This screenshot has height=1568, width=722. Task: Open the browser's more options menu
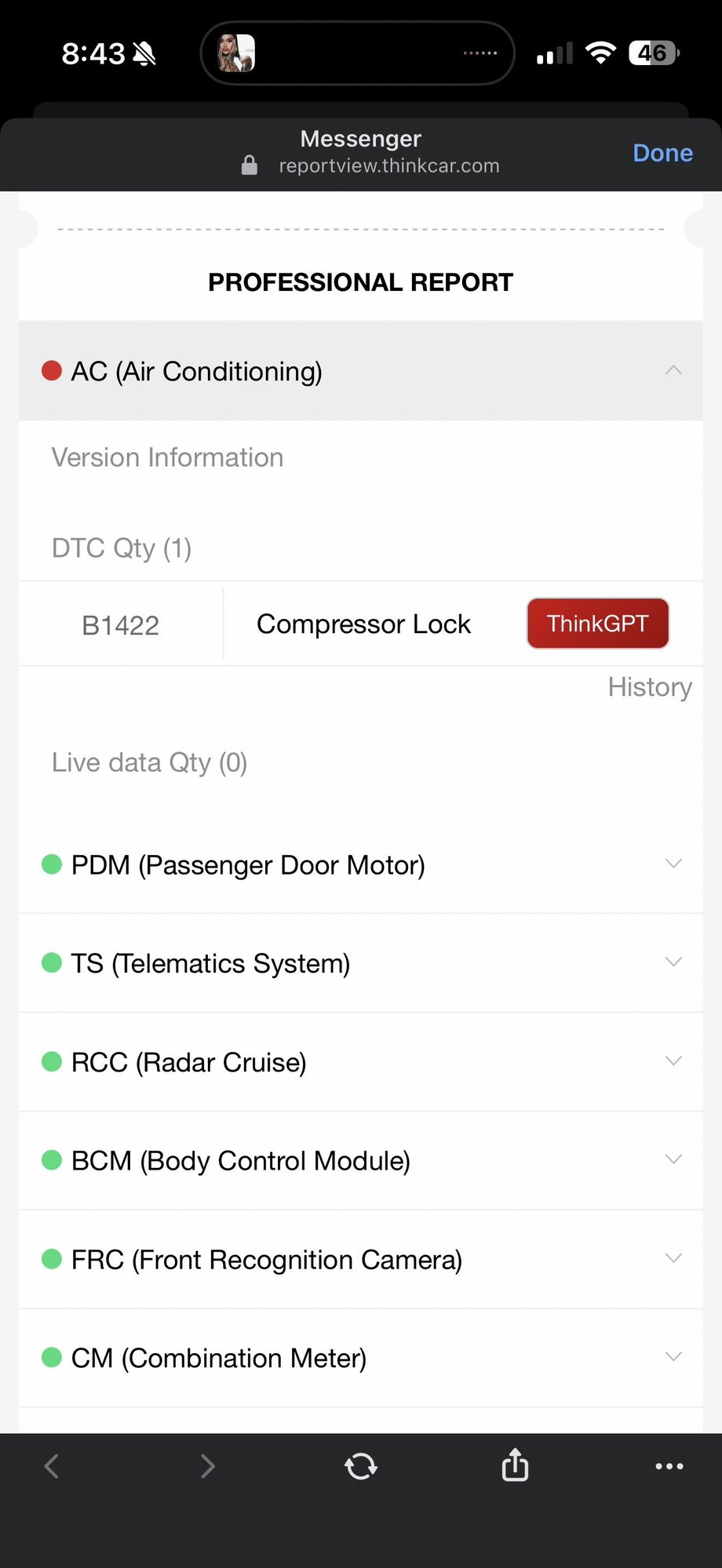pyautogui.click(x=669, y=1465)
